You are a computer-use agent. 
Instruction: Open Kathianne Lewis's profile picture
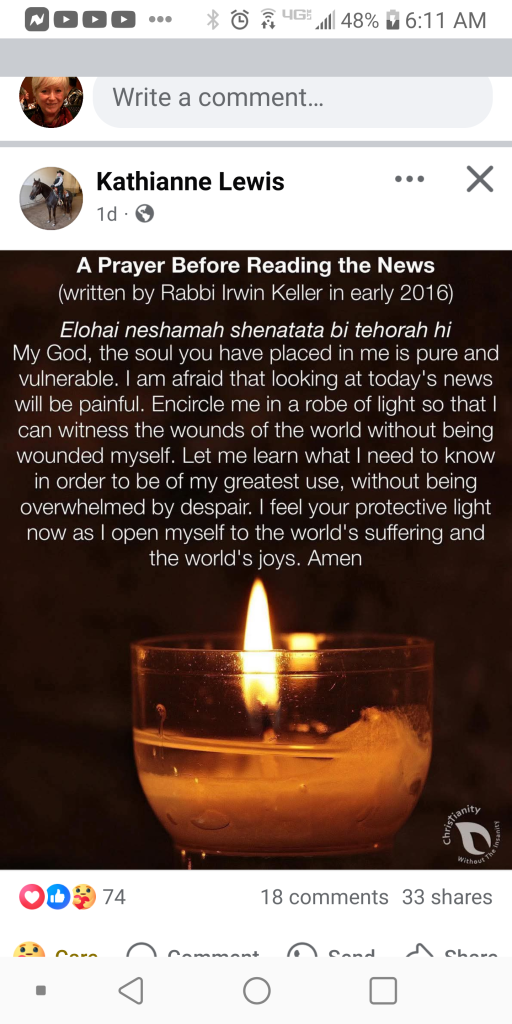click(51, 198)
